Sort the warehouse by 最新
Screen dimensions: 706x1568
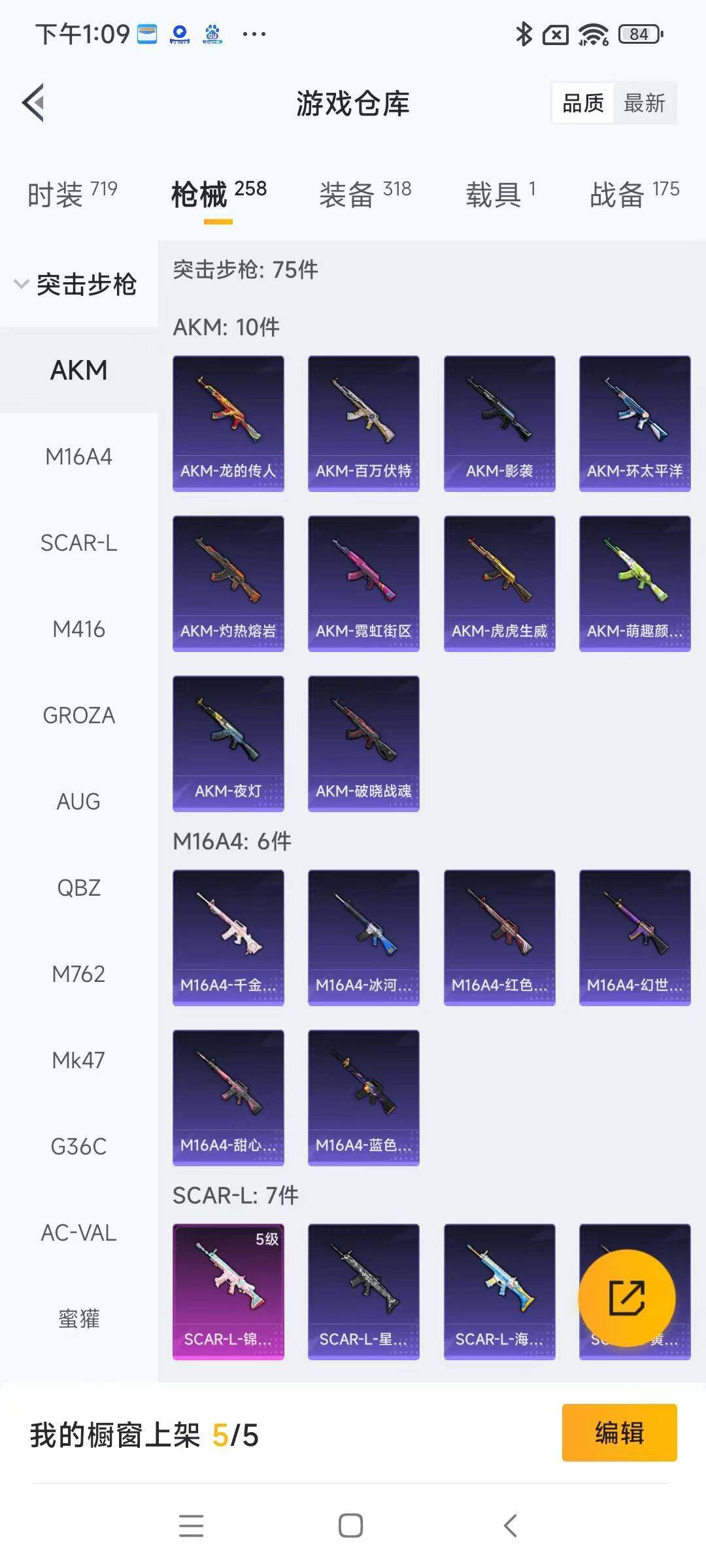pos(644,103)
